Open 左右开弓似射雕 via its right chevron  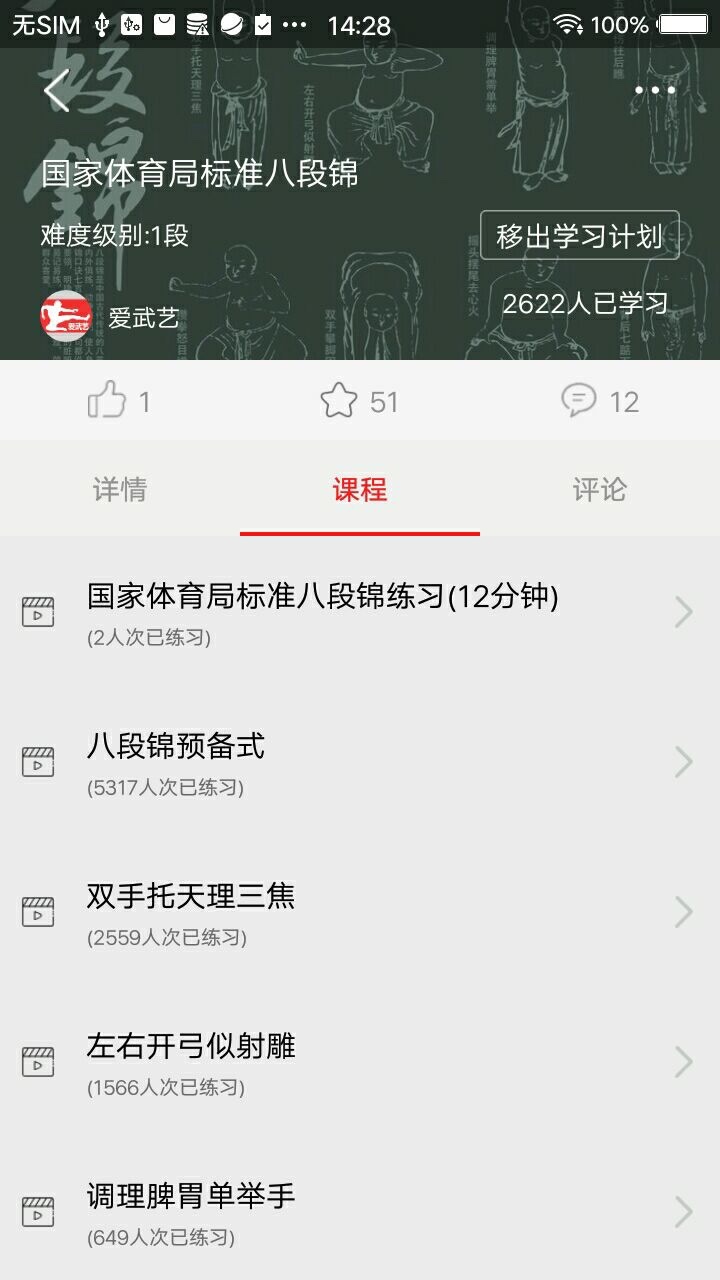point(683,1061)
